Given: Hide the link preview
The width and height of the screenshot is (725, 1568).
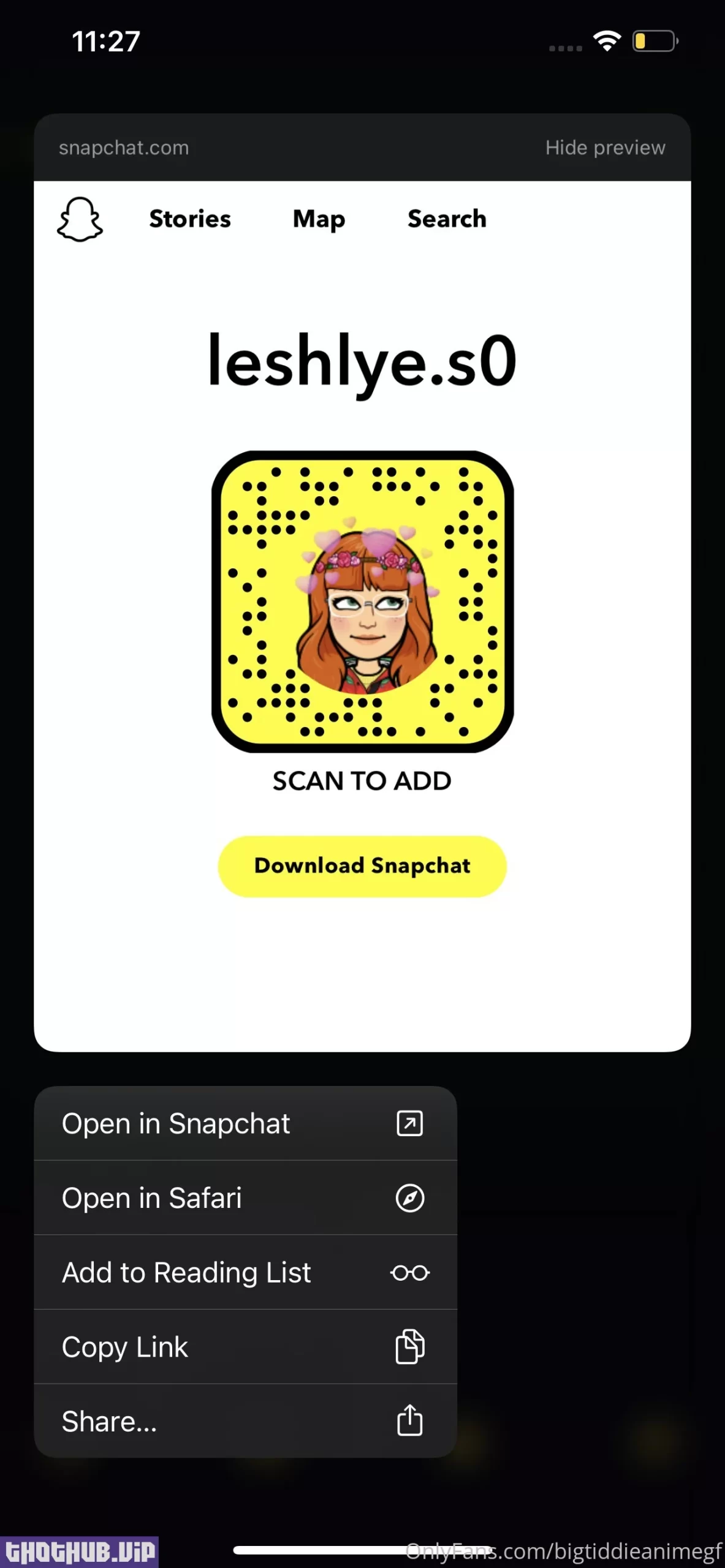Looking at the screenshot, I should pos(605,148).
